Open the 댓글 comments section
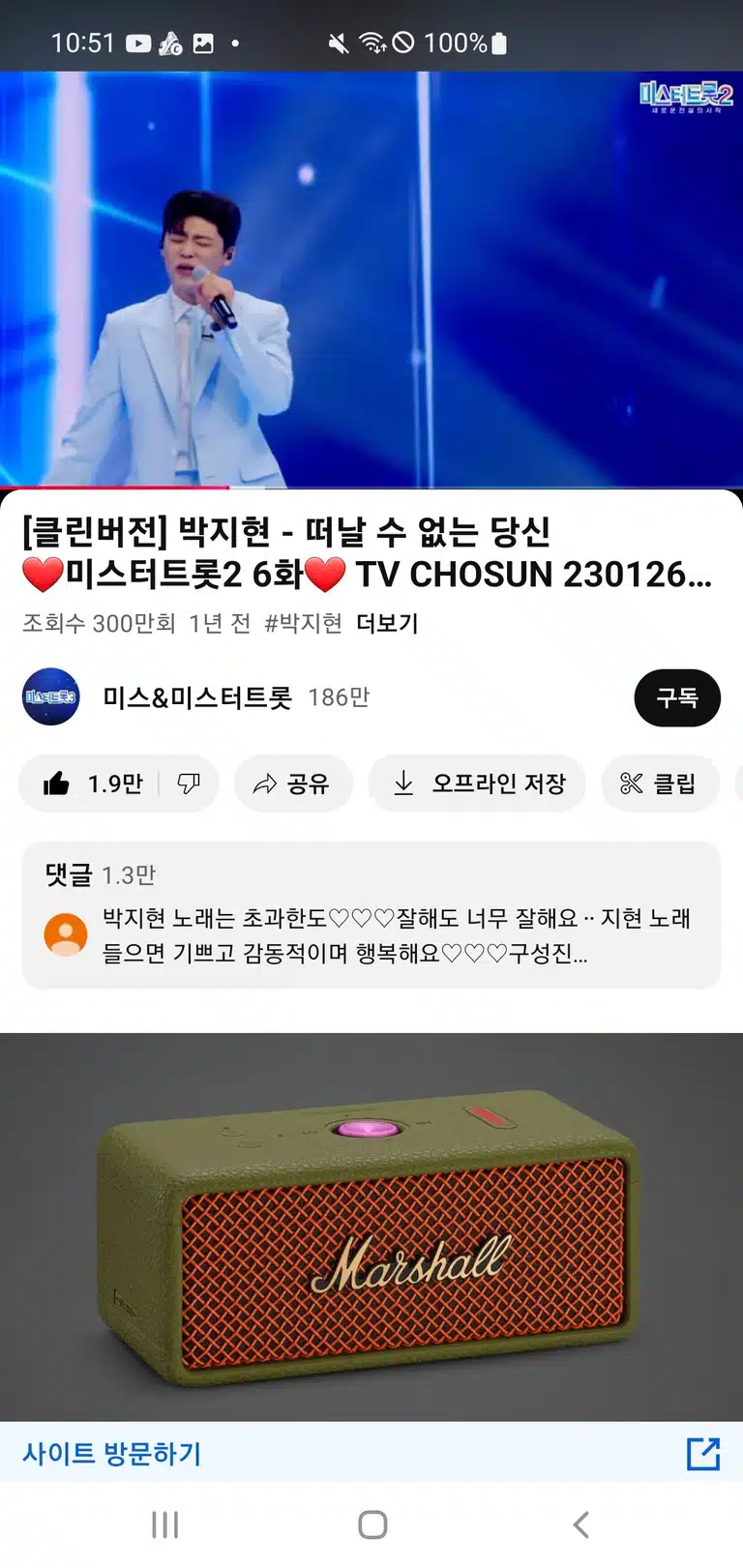 coord(371,915)
